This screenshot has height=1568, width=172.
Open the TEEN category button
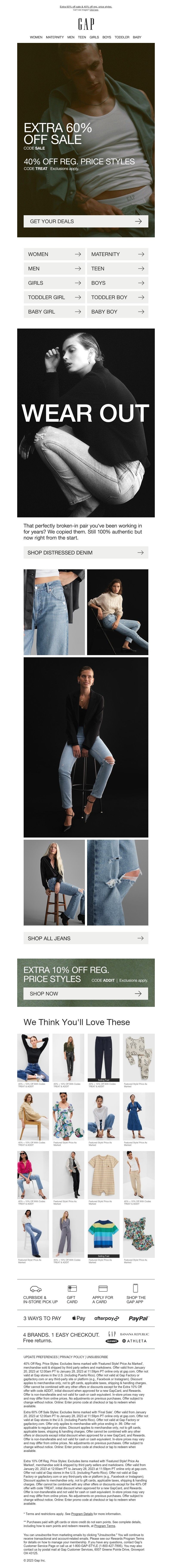[x=117, y=268]
